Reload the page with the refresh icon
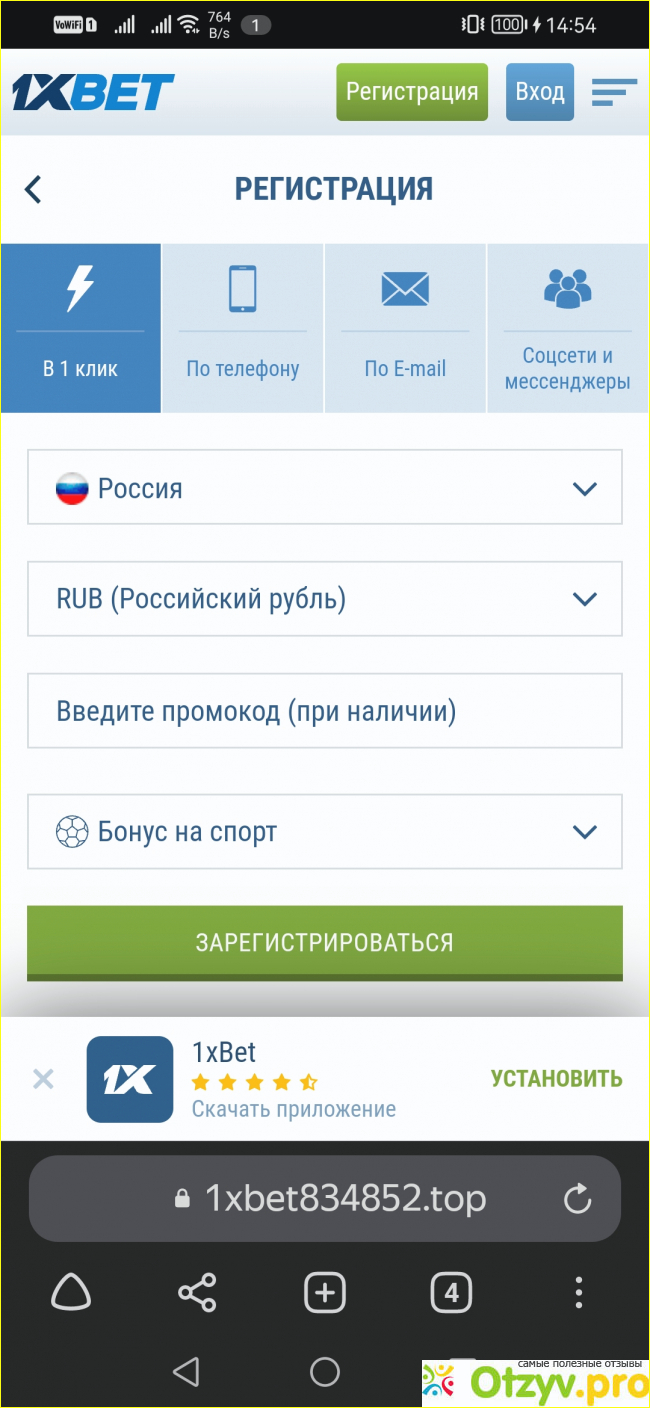 pos(578,1198)
